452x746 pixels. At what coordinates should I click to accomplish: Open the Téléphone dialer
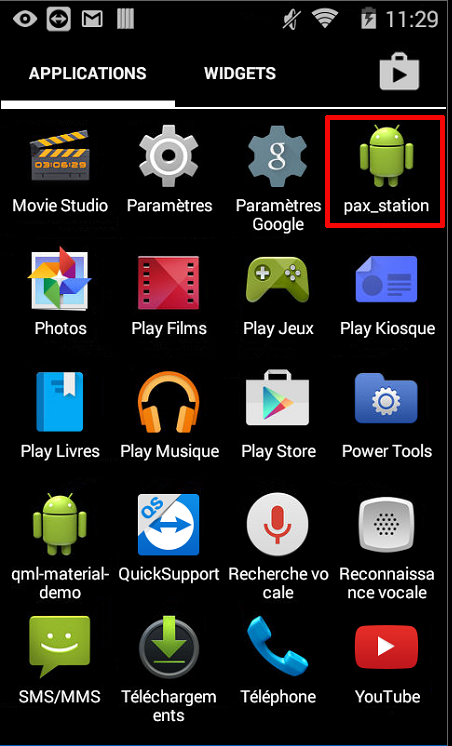pyautogui.click(x=278, y=661)
